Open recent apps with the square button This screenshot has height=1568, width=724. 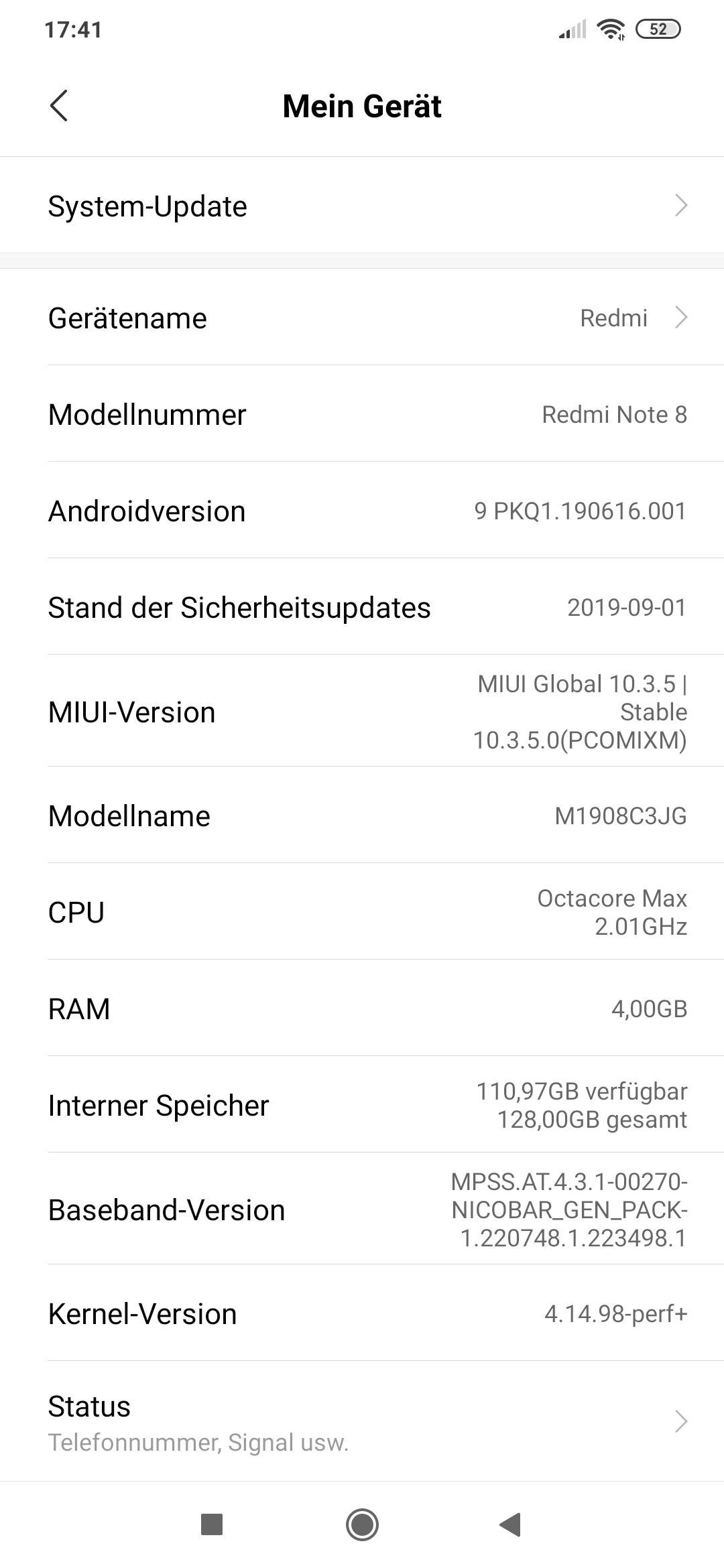coord(212,1524)
